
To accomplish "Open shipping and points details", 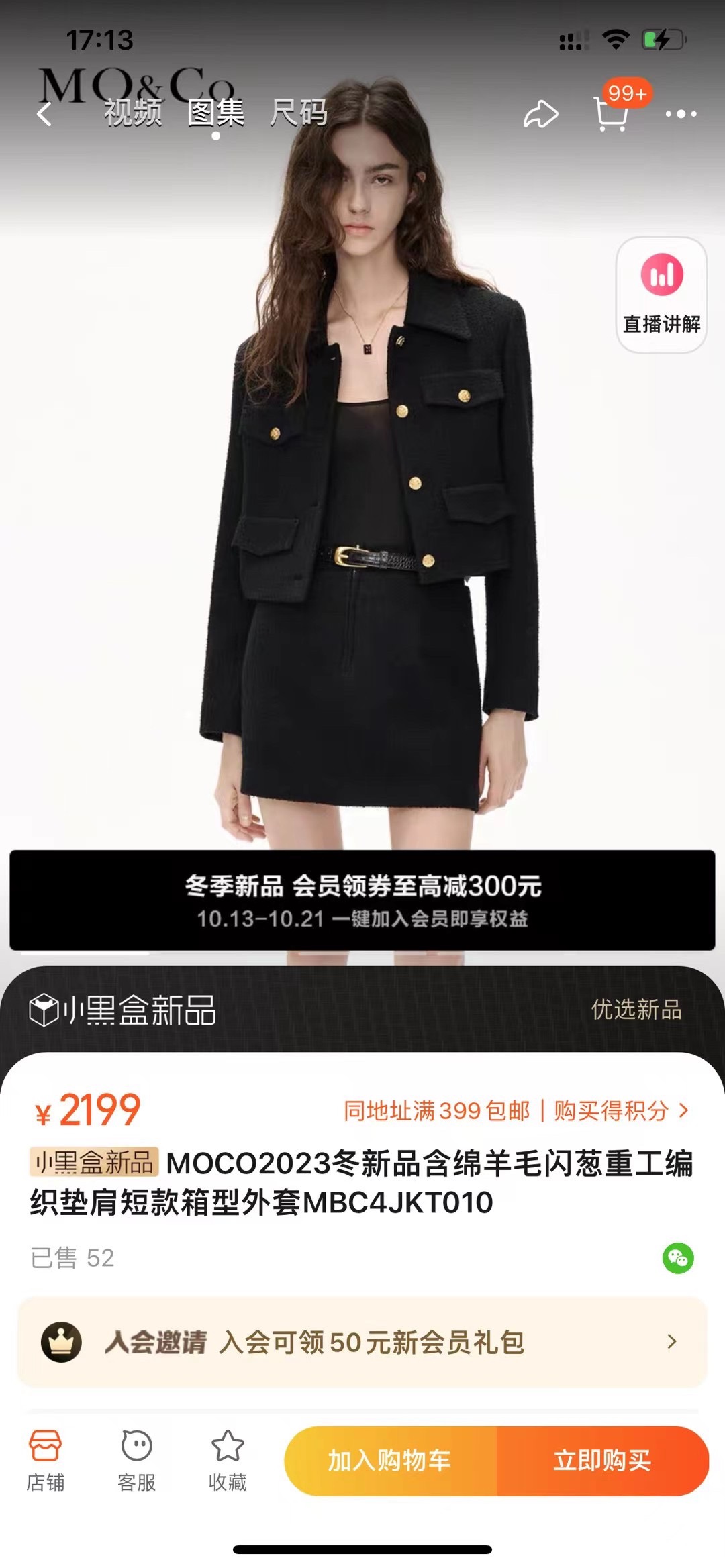I will click(516, 1110).
